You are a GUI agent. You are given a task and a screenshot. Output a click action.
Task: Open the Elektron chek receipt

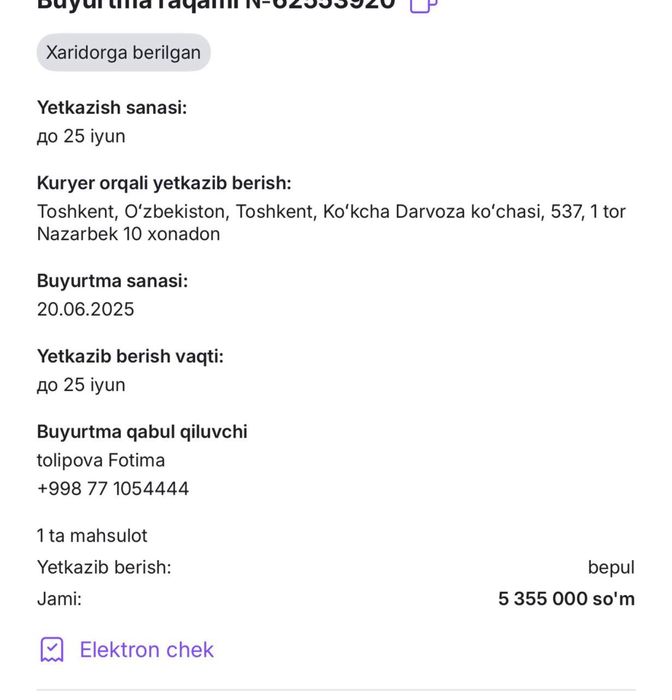[x=146, y=650]
